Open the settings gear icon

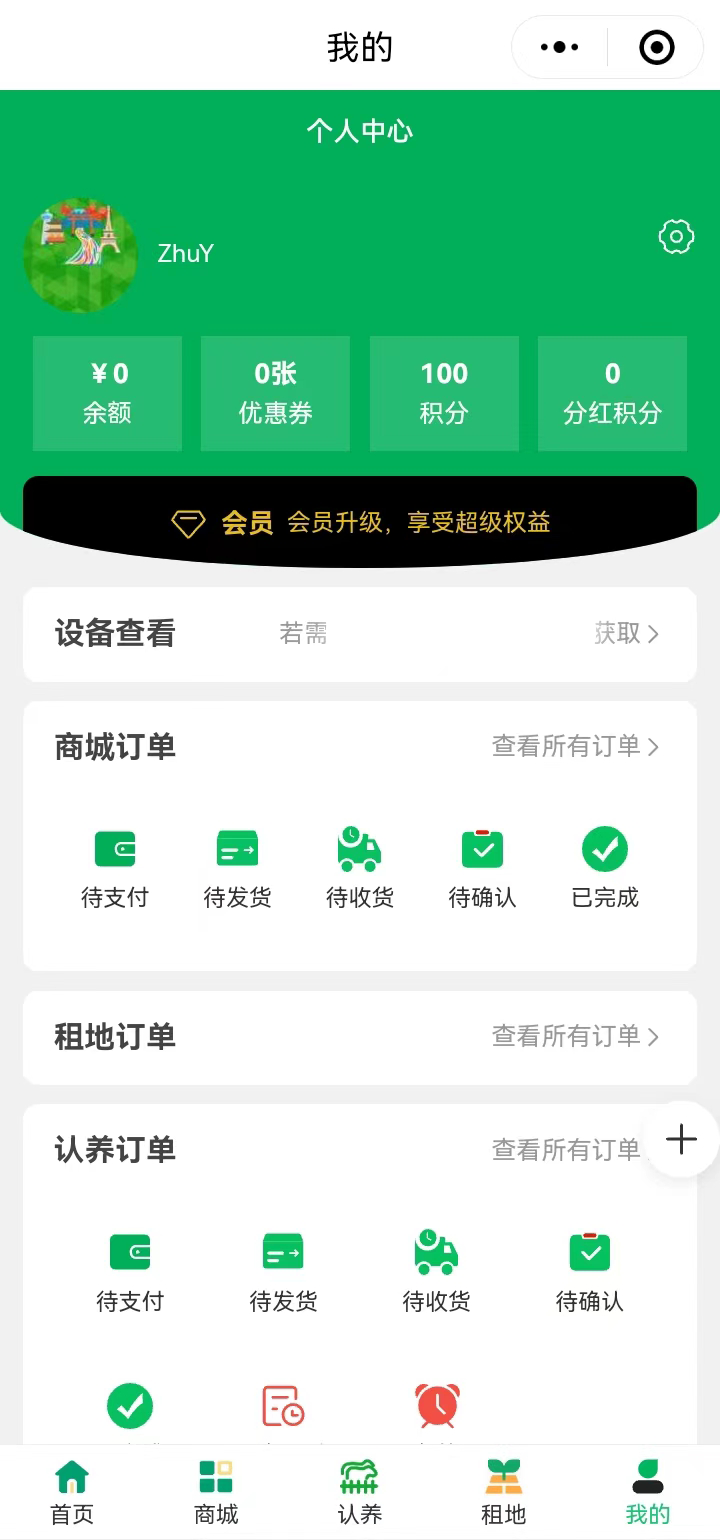676,237
